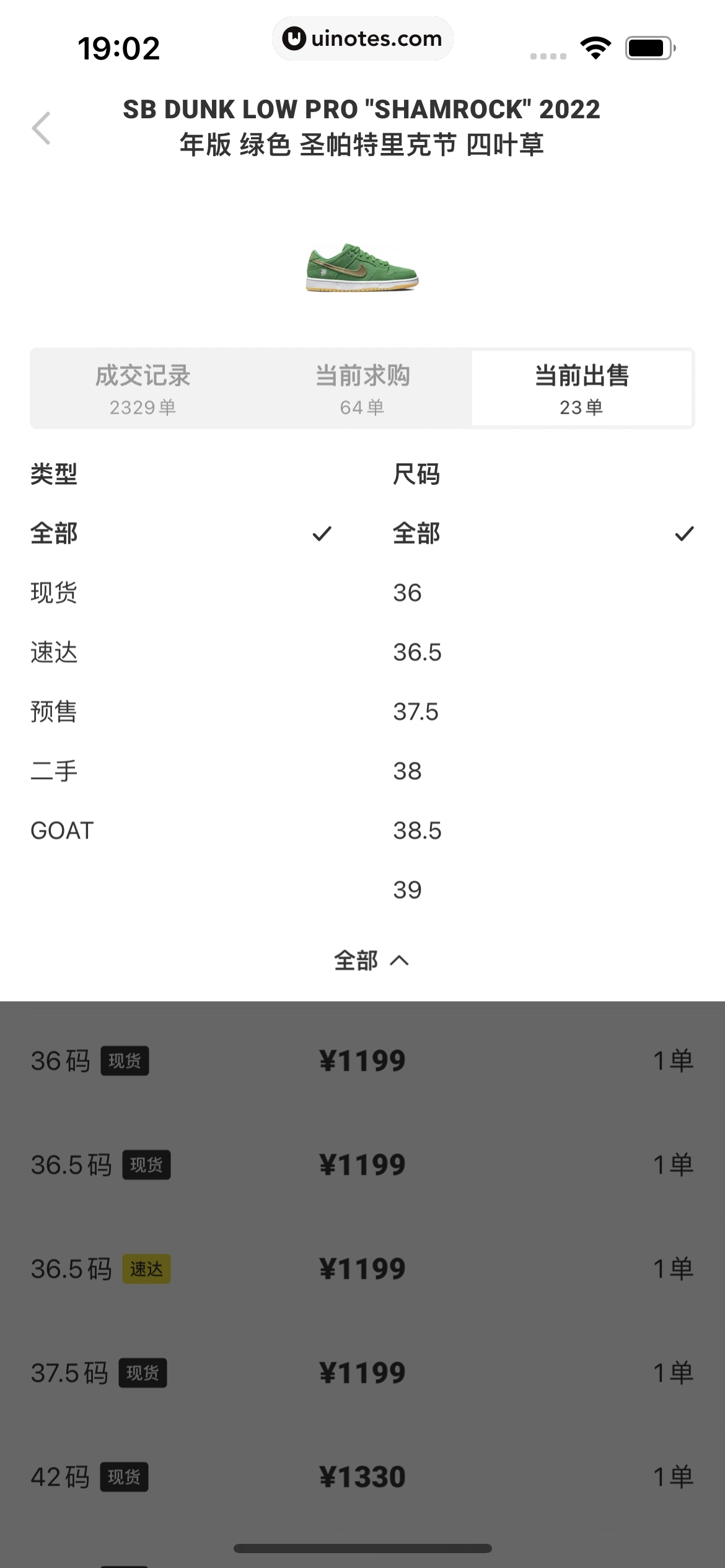The image size is (725, 1568).
Task: Go back using the top-left arrow
Action: [x=42, y=128]
